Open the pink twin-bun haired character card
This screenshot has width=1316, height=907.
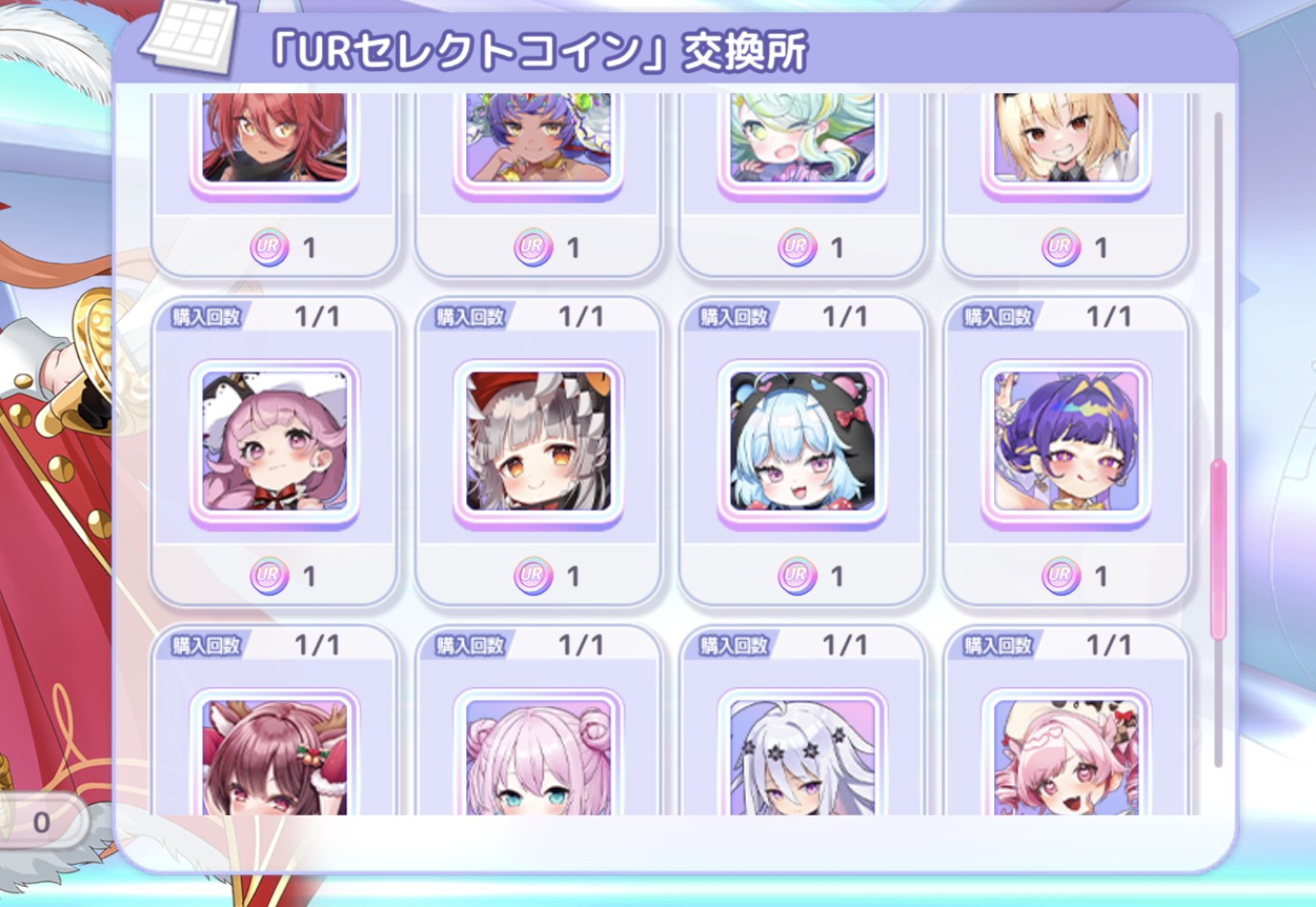[538, 754]
